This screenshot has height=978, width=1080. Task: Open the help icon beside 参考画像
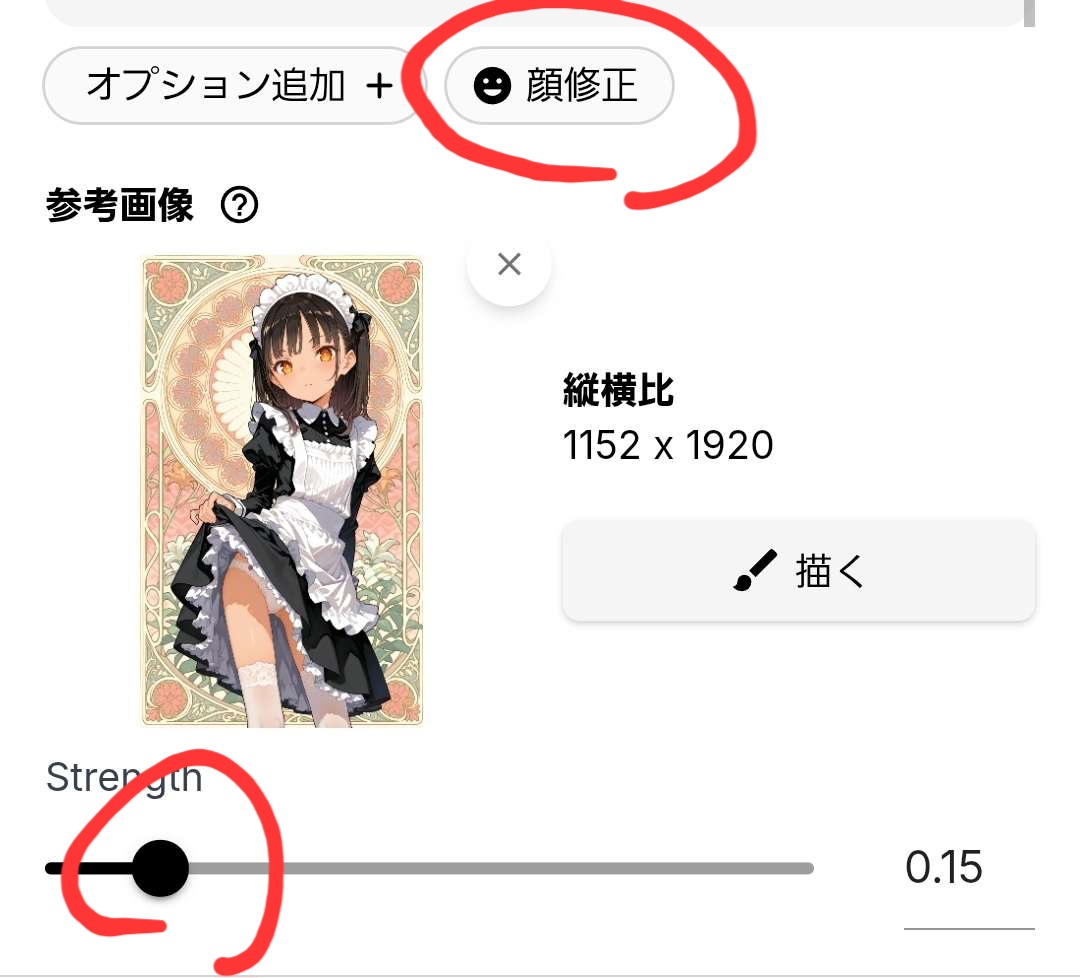click(239, 205)
